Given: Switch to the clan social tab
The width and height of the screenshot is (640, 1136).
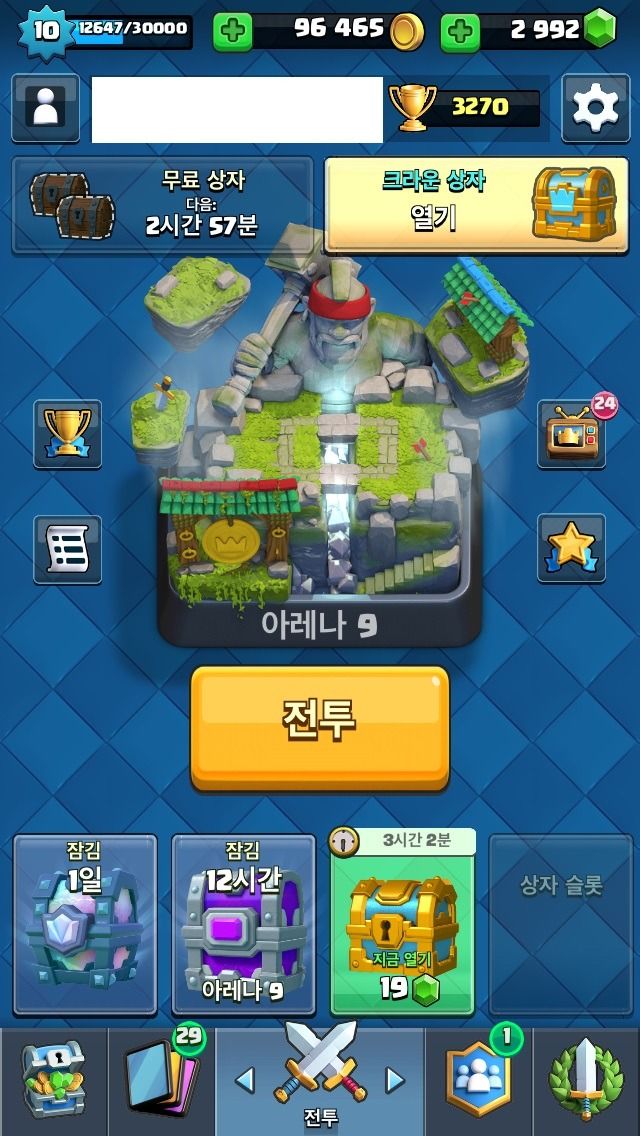Looking at the screenshot, I should click(x=478, y=1080).
